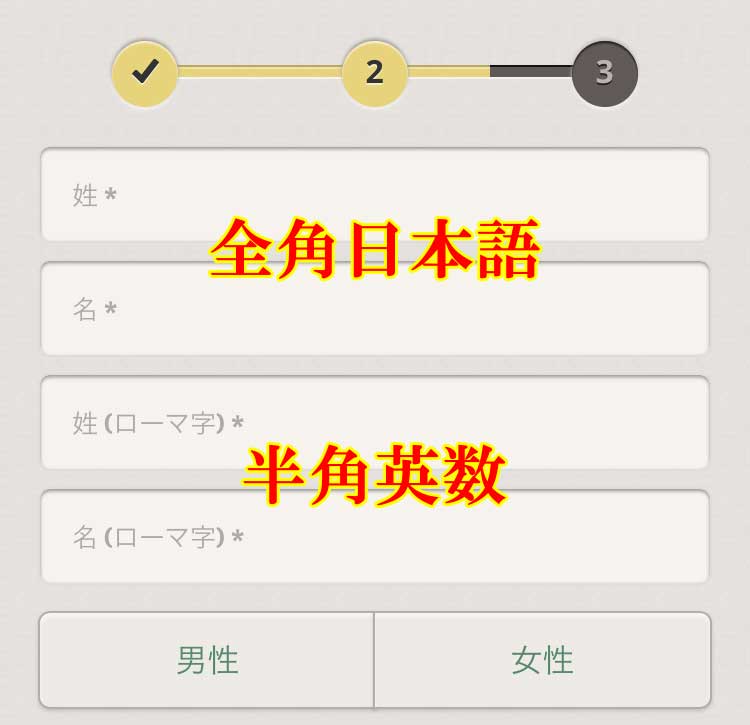
Task: Select the 姓 (ローマ字) field
Action: (375, 423)
